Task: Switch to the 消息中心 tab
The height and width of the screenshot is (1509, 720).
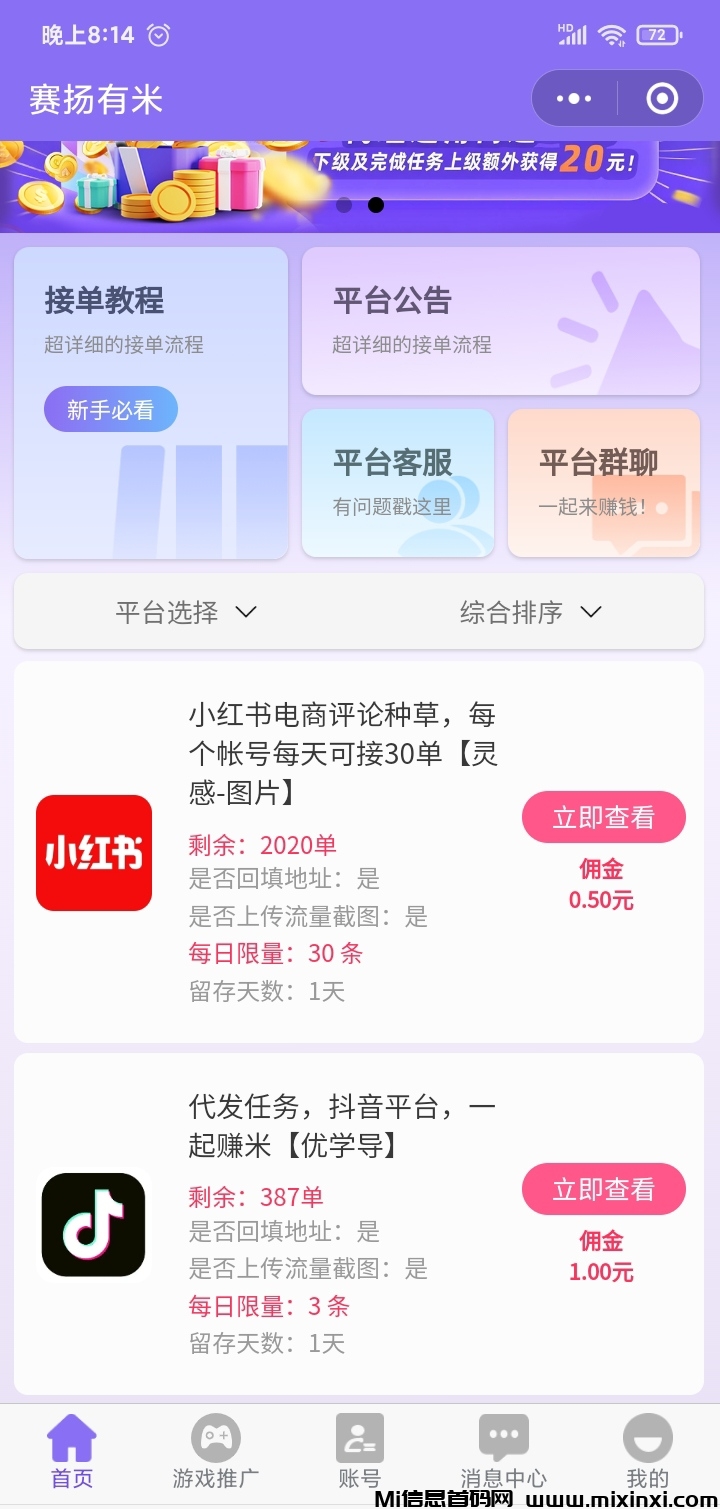Action: point(504,1450)
